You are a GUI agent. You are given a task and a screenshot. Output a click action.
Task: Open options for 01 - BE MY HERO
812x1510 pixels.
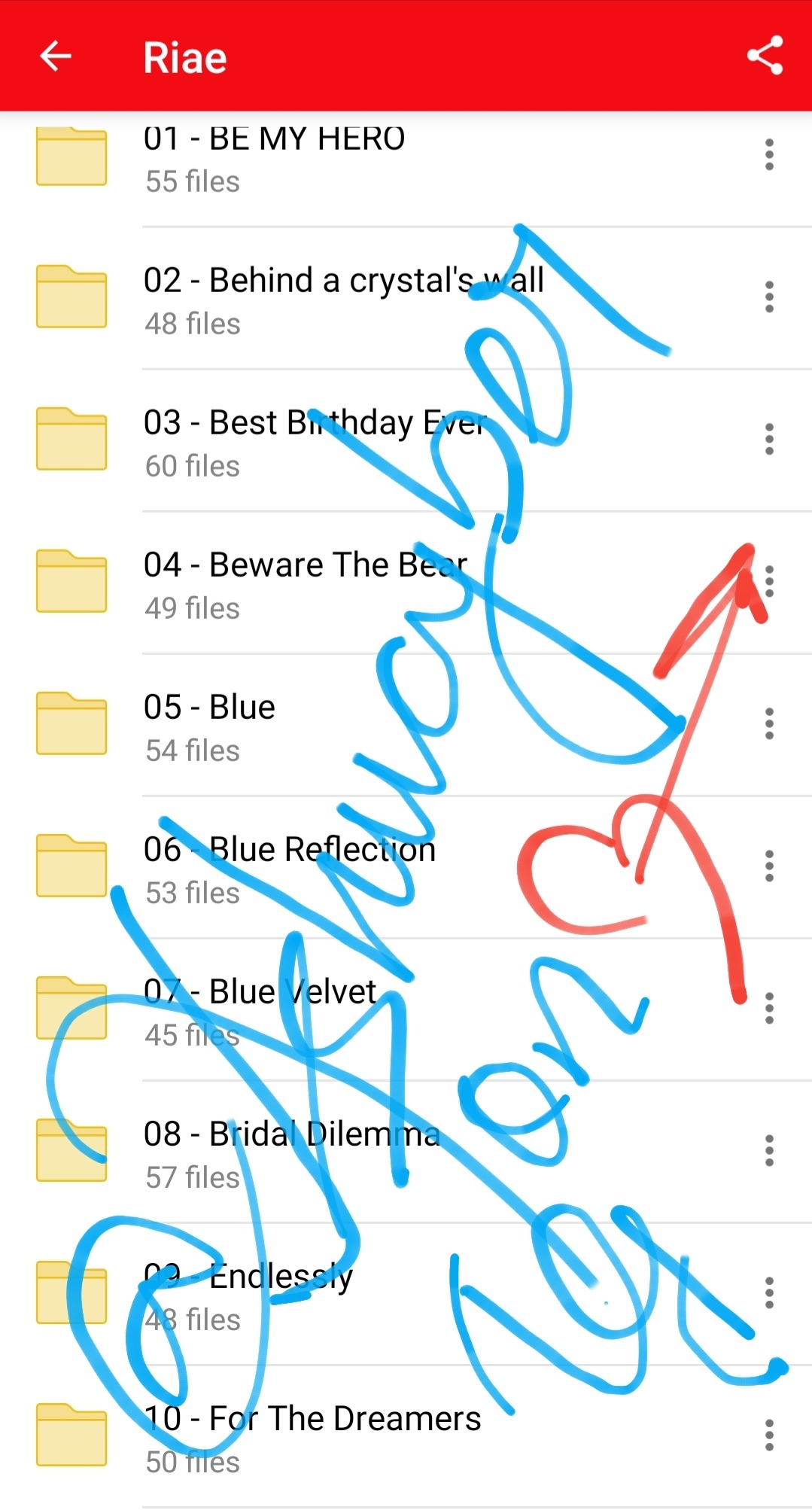[768, 155]
